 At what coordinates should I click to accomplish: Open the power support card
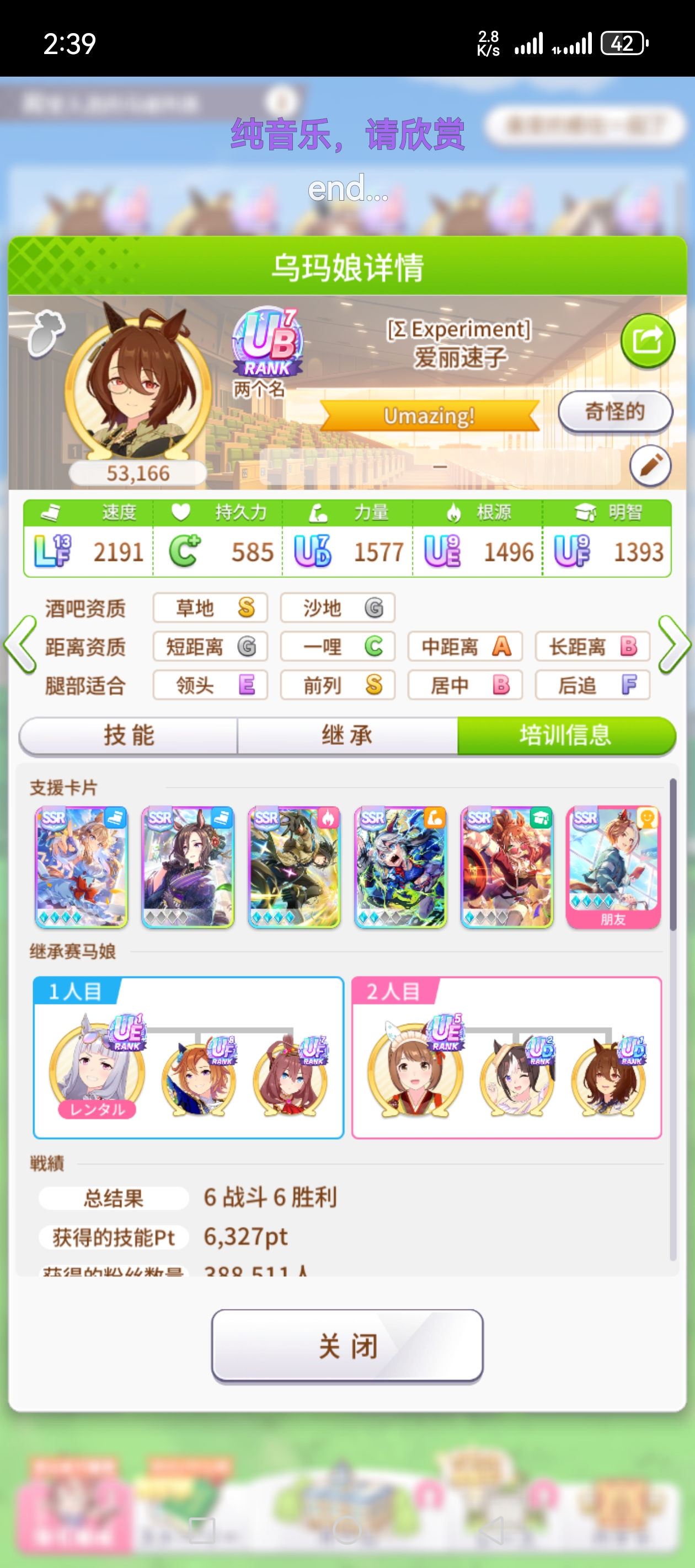400,867
